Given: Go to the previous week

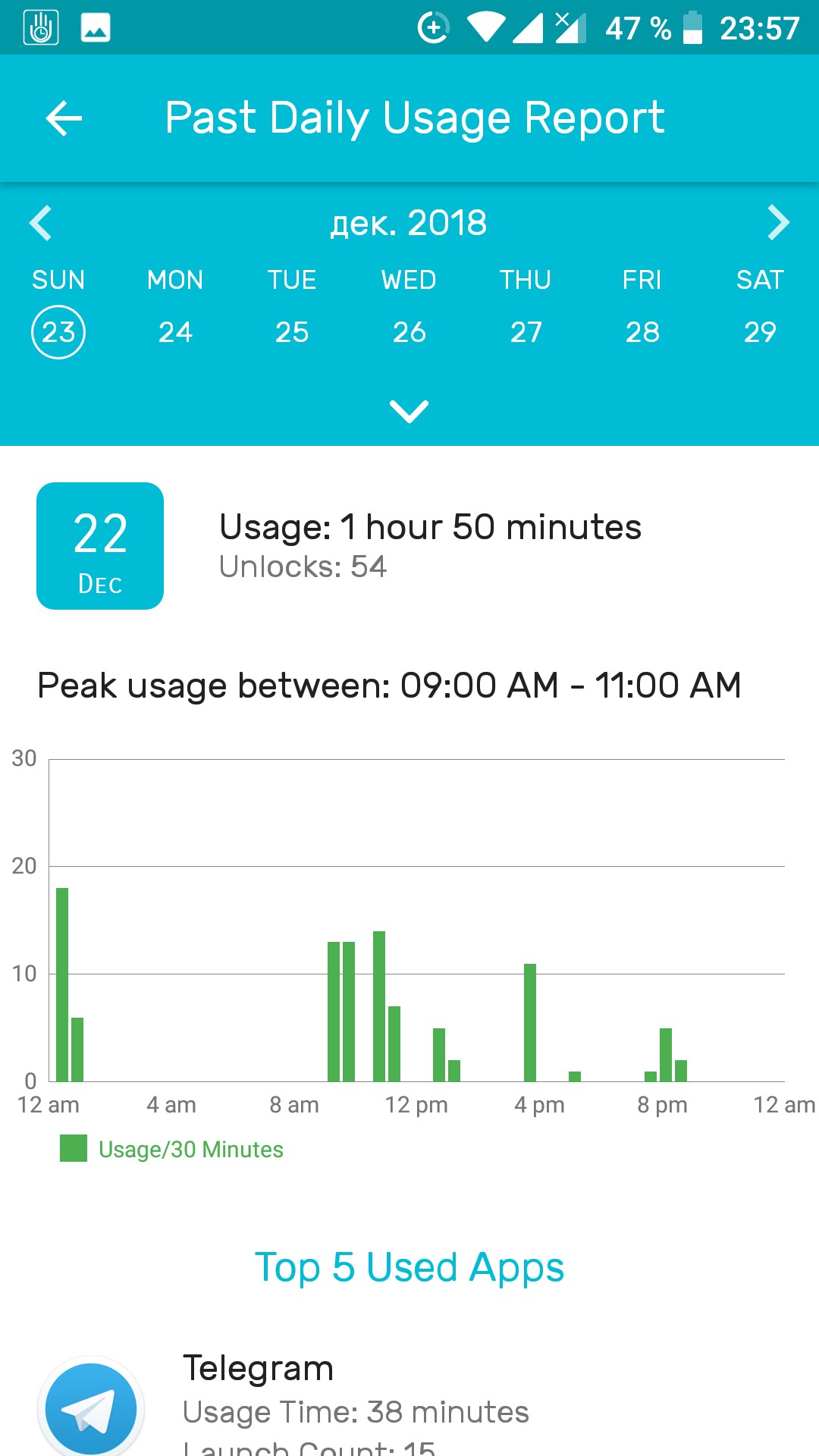Looking at the screenshot, I should (40, 223).
